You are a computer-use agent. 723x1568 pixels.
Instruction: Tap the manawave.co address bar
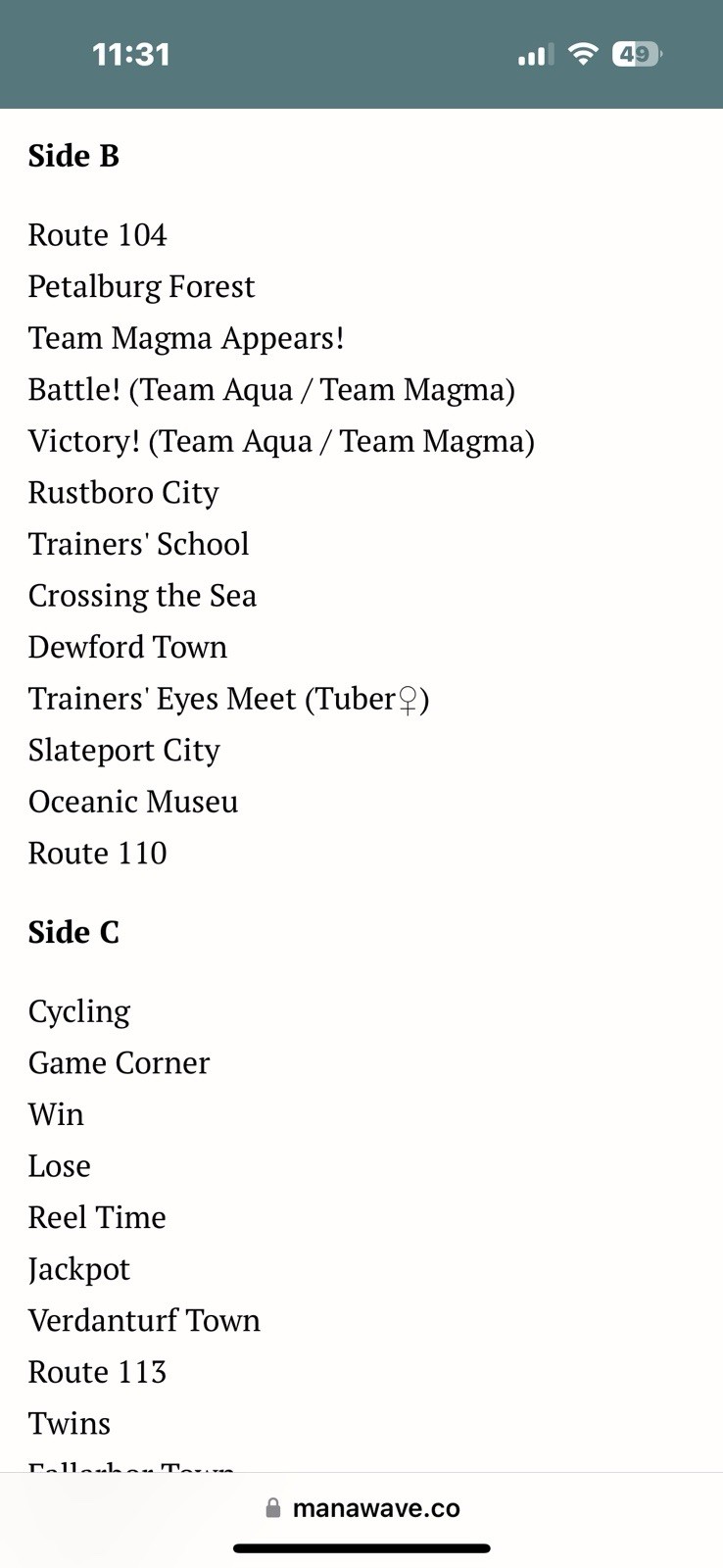click(361, 1507)
